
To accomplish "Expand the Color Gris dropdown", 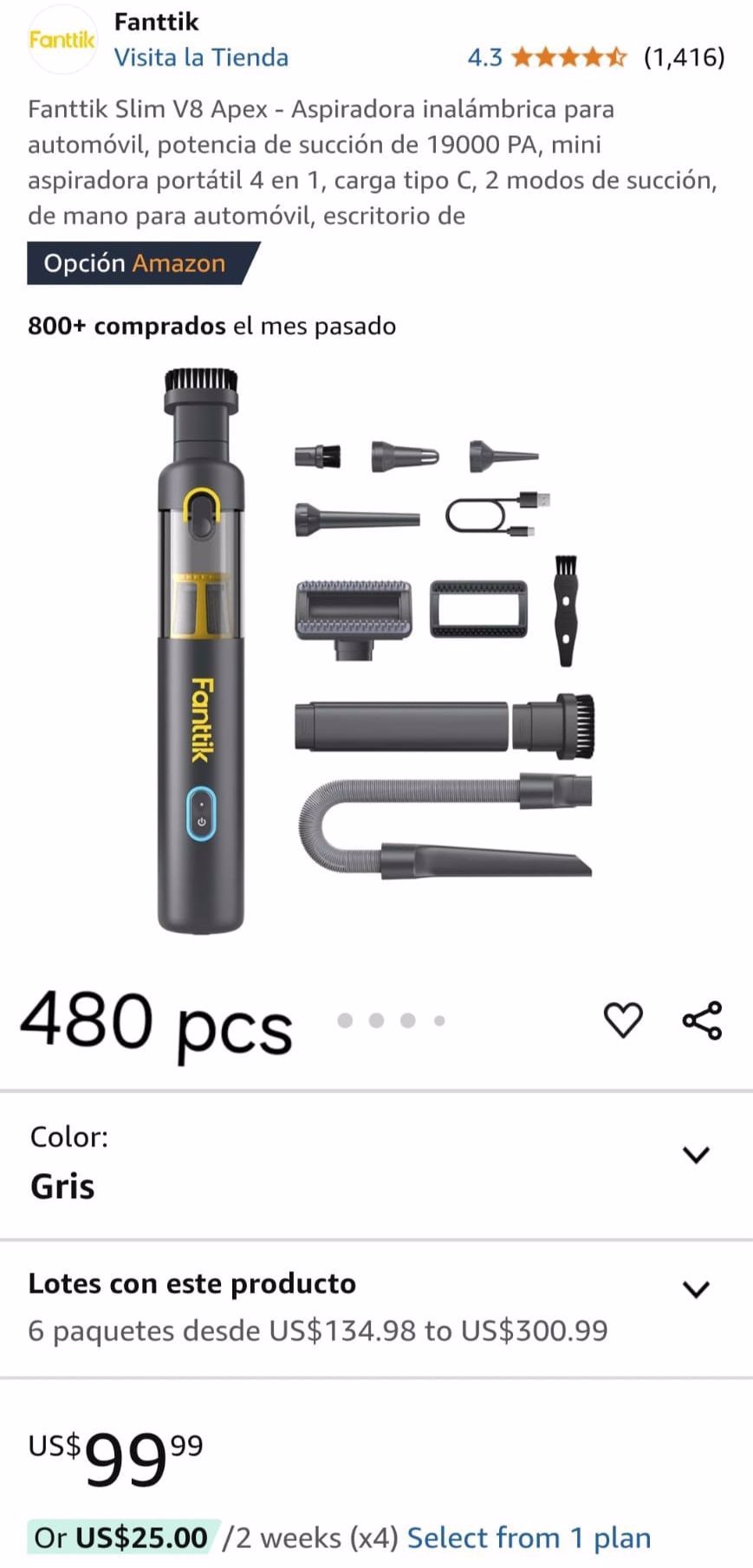I will [696, 1155].
